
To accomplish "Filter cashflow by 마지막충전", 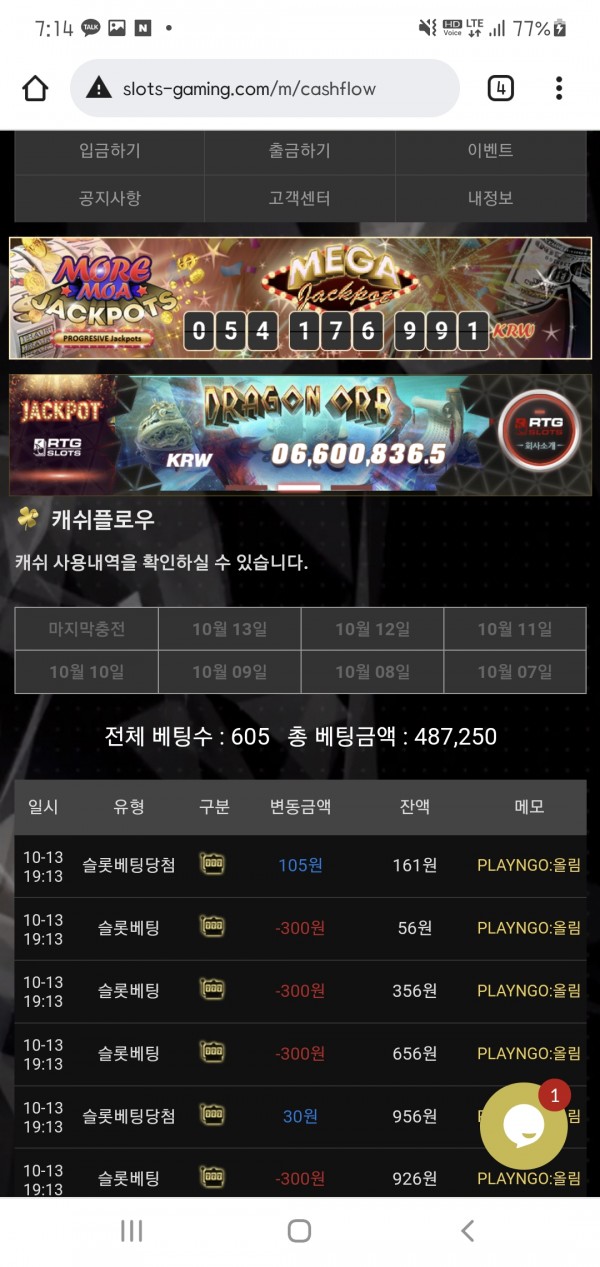I will (87, 629).
